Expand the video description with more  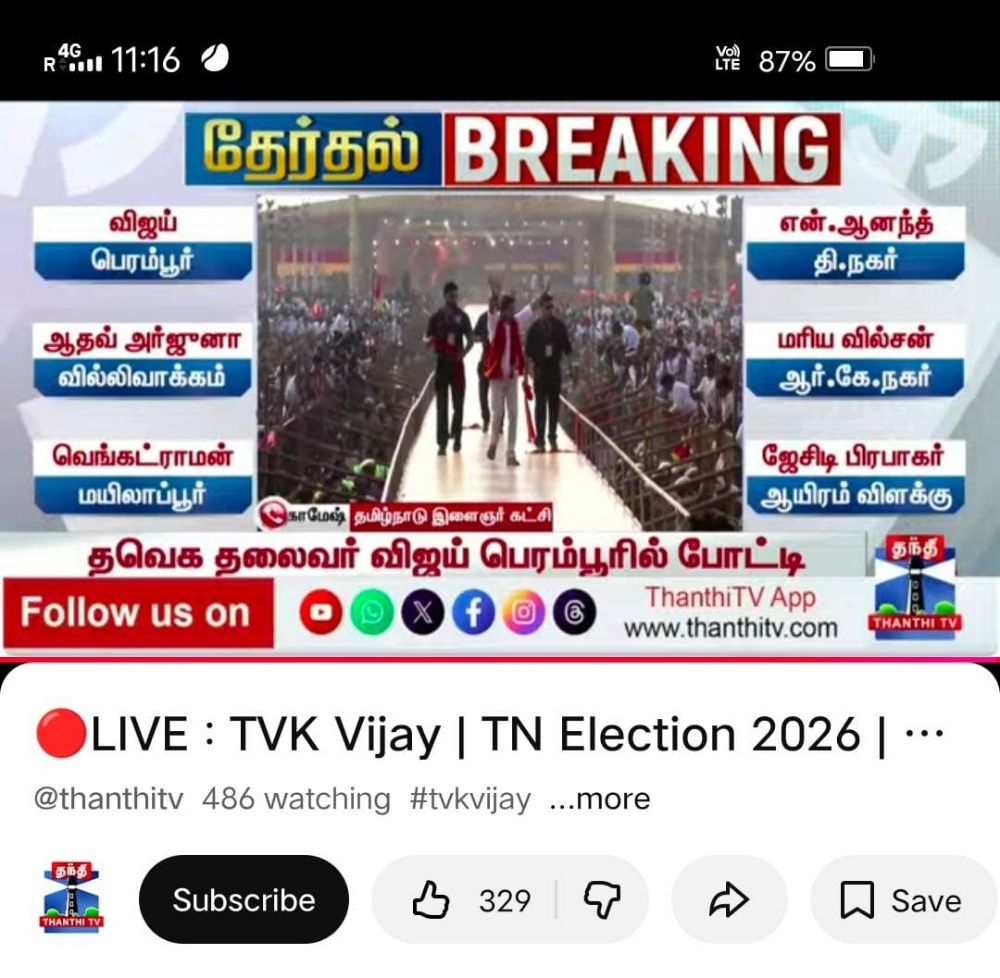click(x=600, y=798)
